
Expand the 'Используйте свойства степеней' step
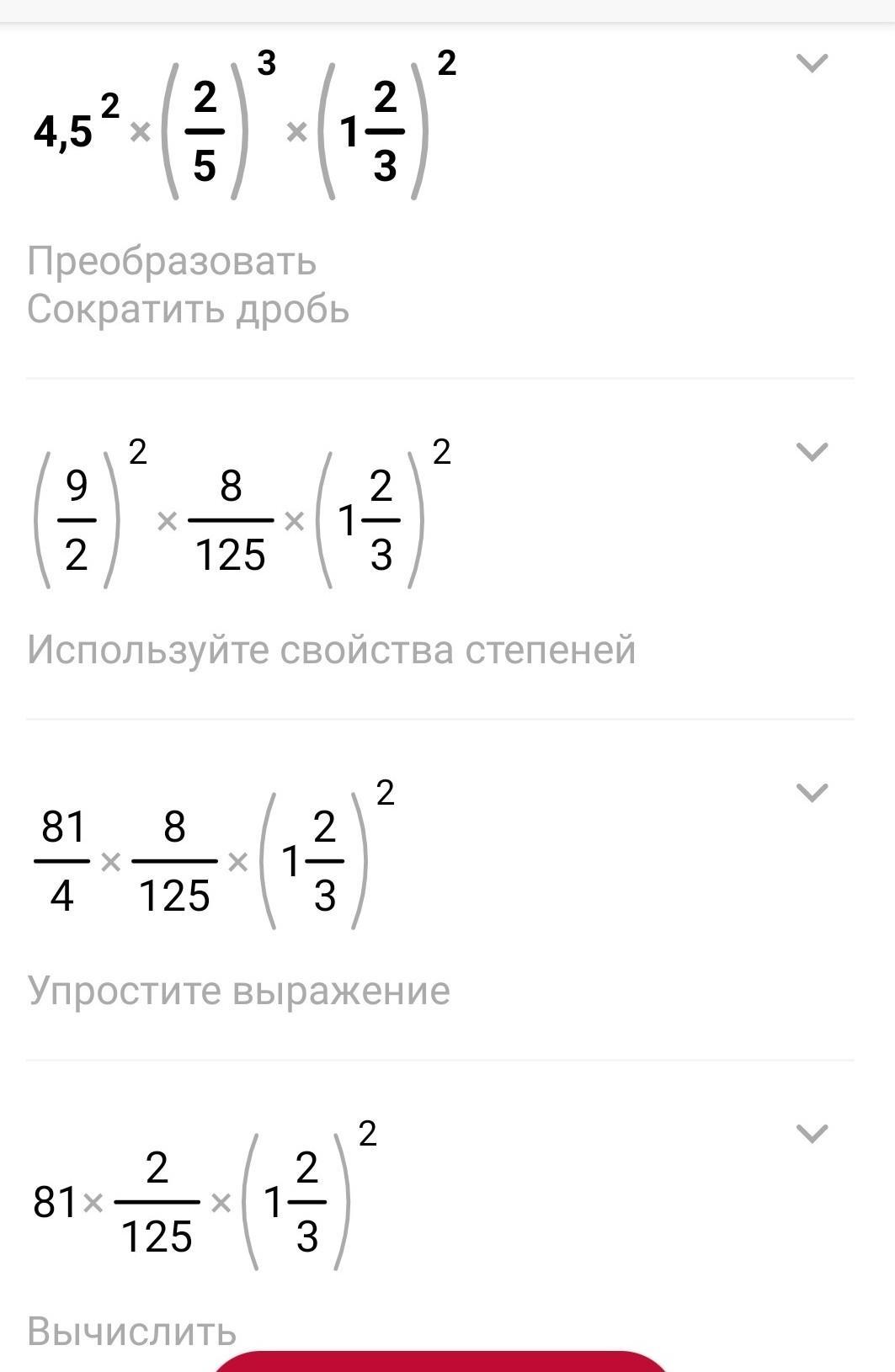[812, 452]
